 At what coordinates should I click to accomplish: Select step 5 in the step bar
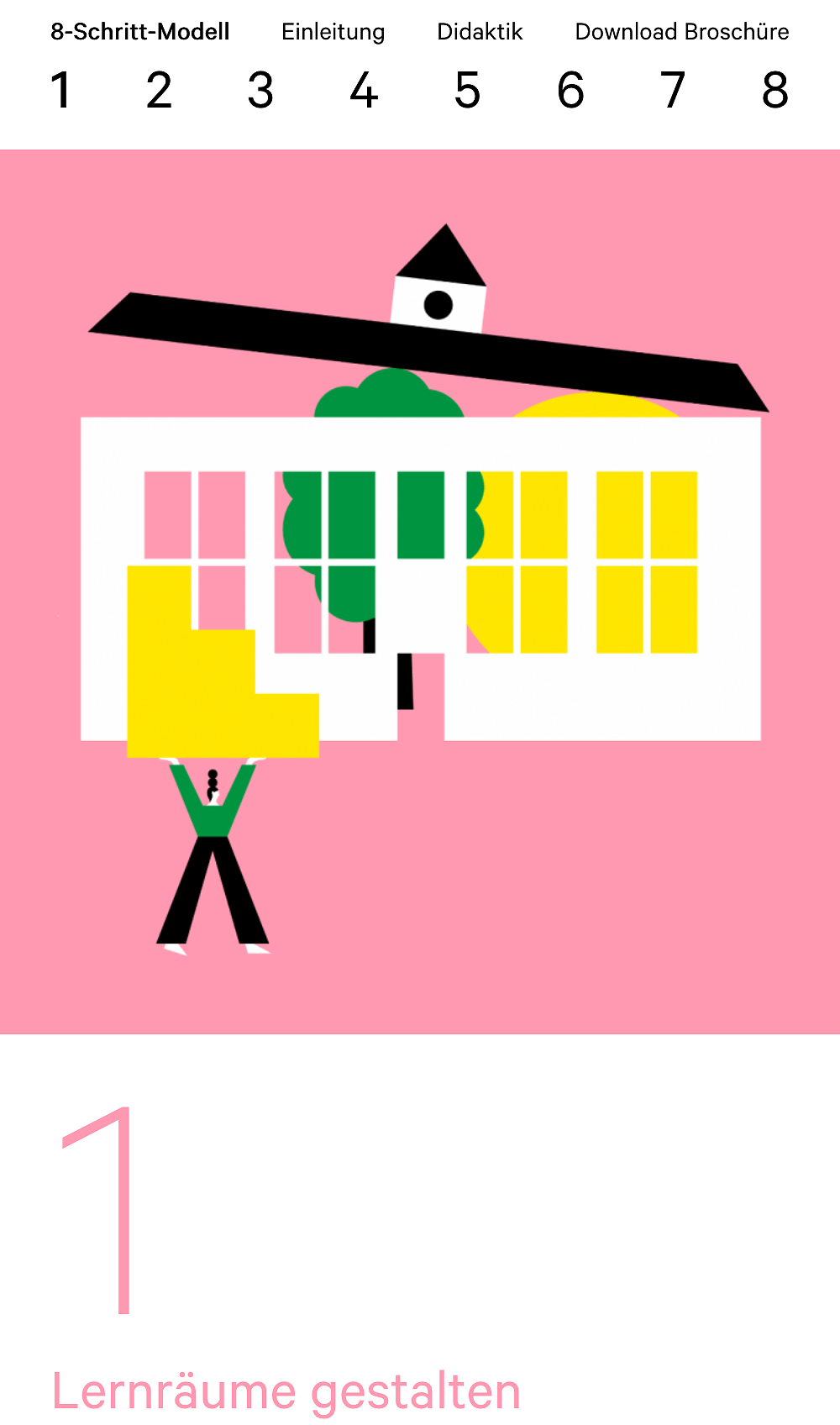(467, 90)
